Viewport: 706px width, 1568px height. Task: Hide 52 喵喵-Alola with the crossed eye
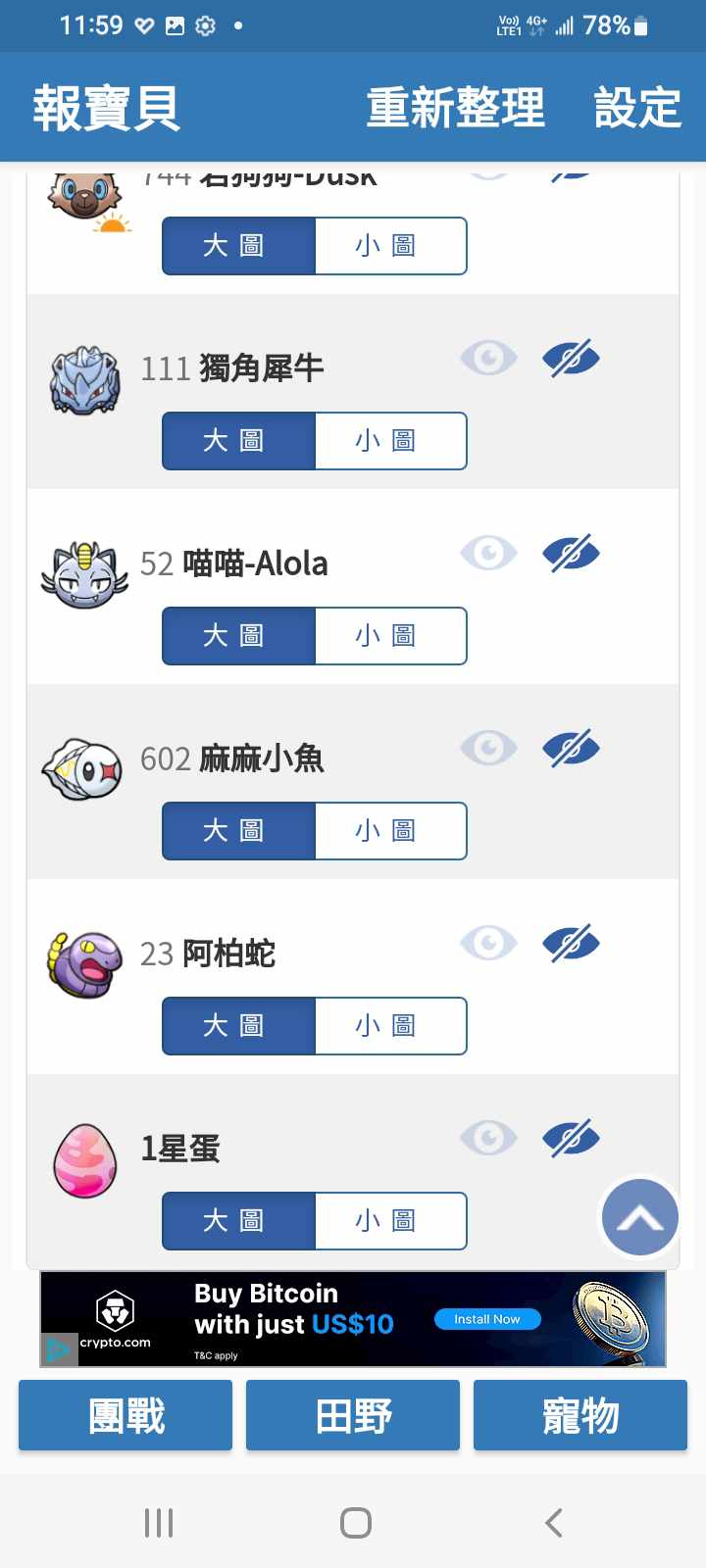[571, 554]
